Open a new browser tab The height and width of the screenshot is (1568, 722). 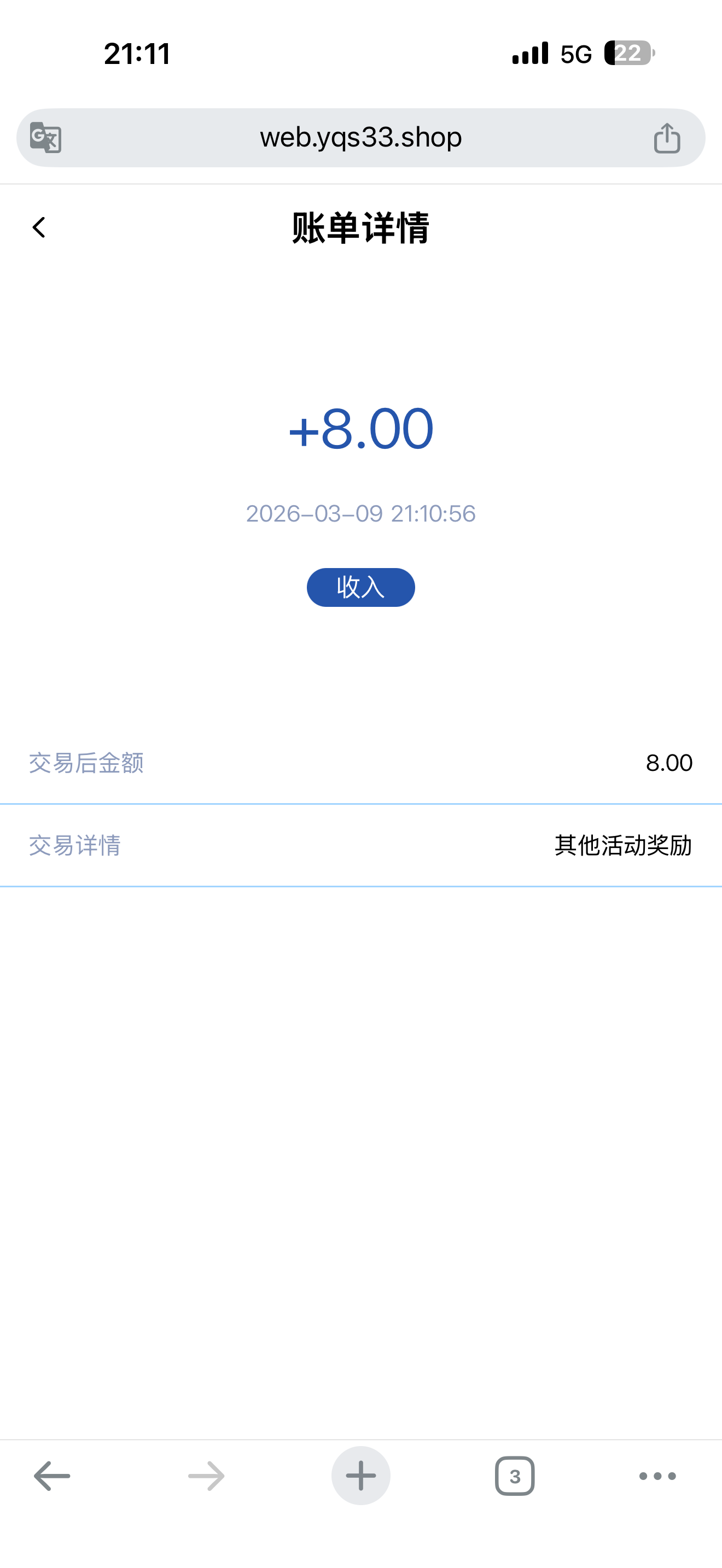pos(360,1476)
